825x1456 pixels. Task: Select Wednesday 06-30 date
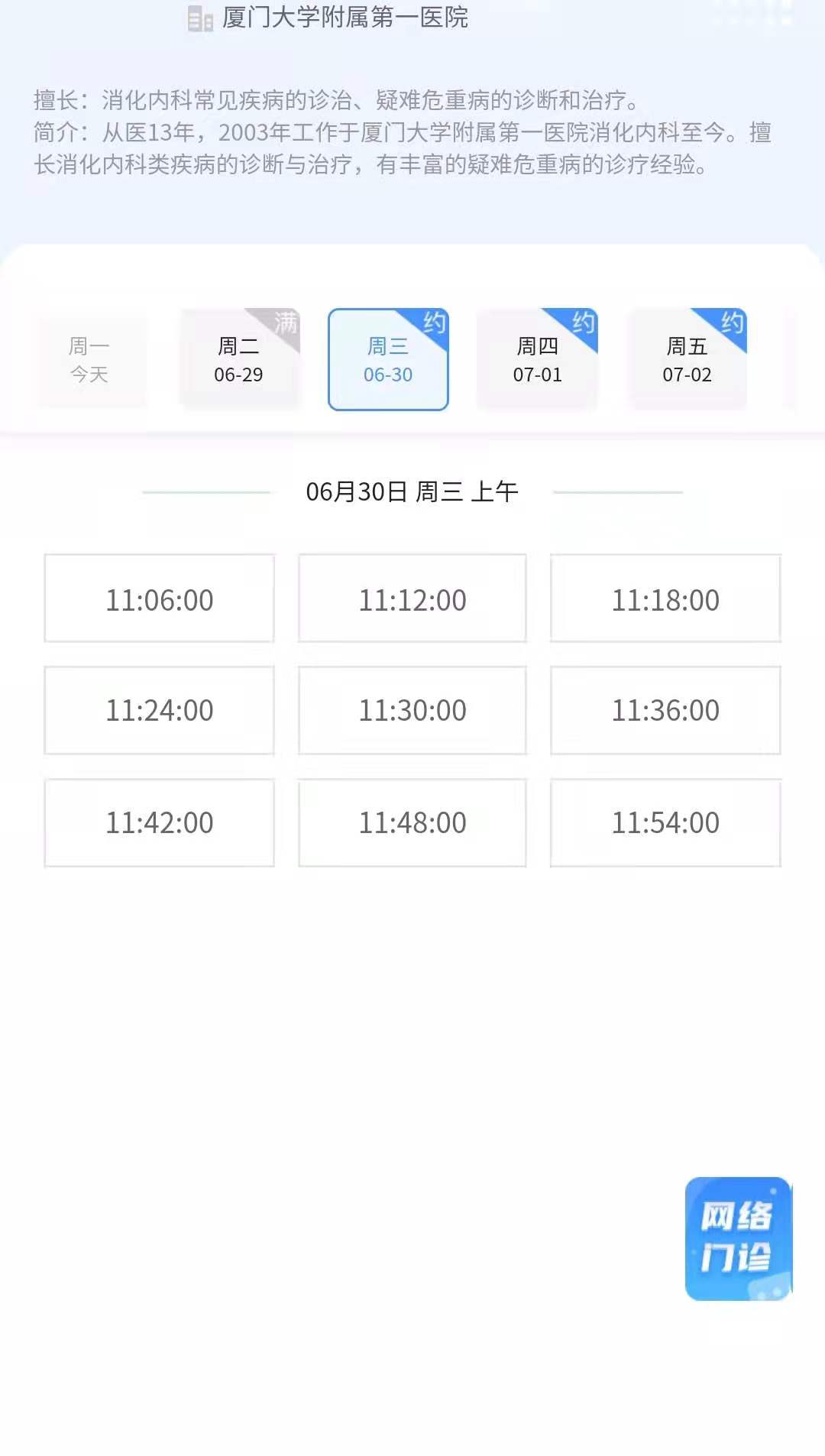(388, 359)
